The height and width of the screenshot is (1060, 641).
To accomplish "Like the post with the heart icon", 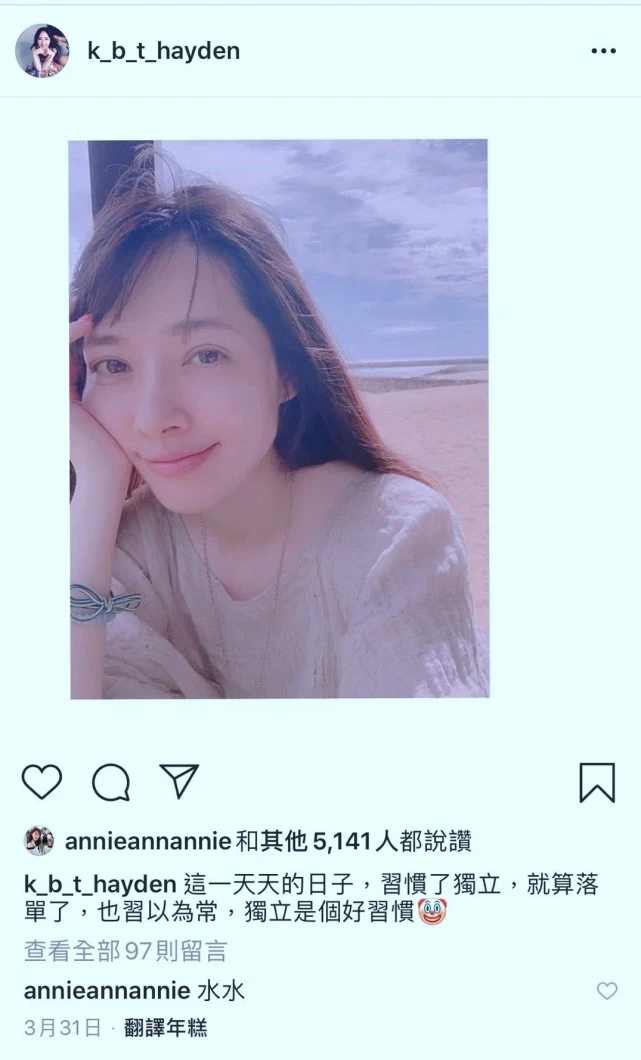I will [x=42, y=782].
